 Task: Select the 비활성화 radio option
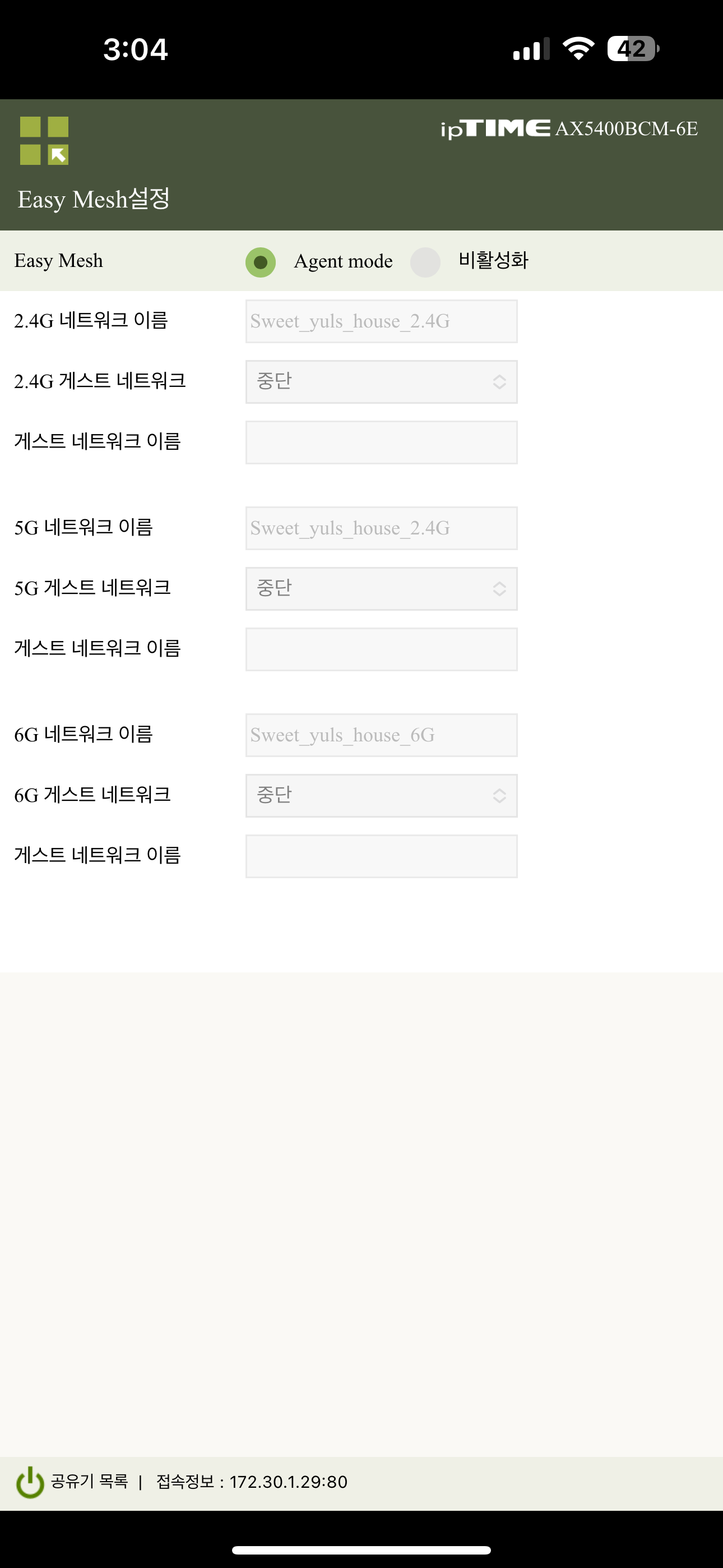click(x=425, y=262)
